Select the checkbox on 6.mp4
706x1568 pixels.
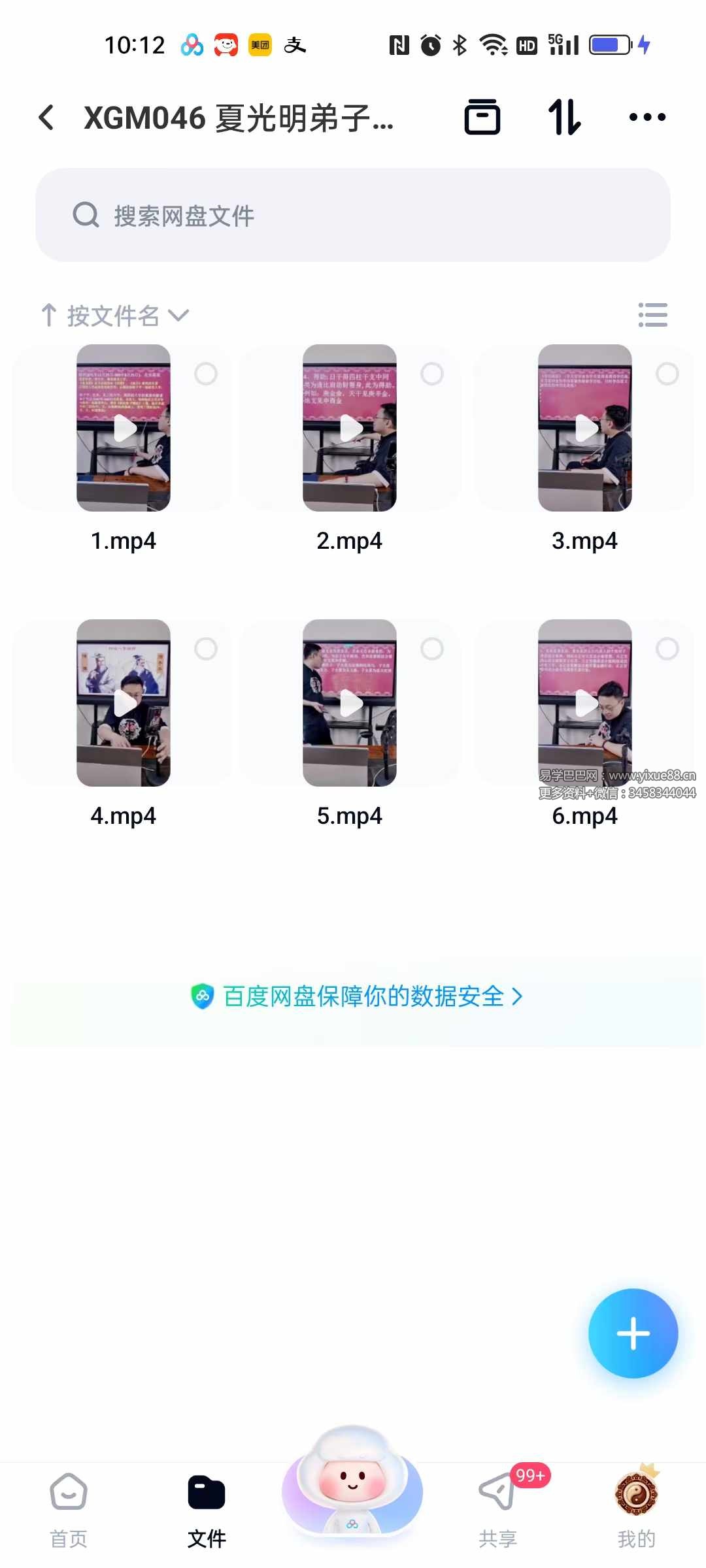(x=668, y=648)
